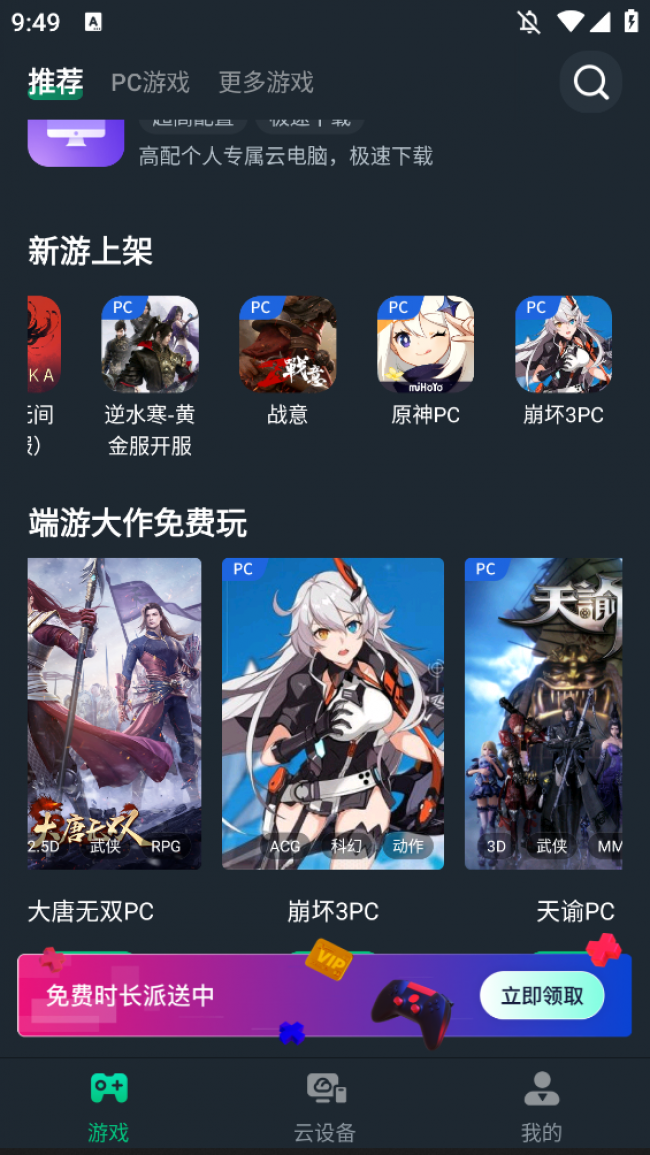Open 崩坏3PC icon in 新游上架
The image size is (650, 1155).
point(563,345)
